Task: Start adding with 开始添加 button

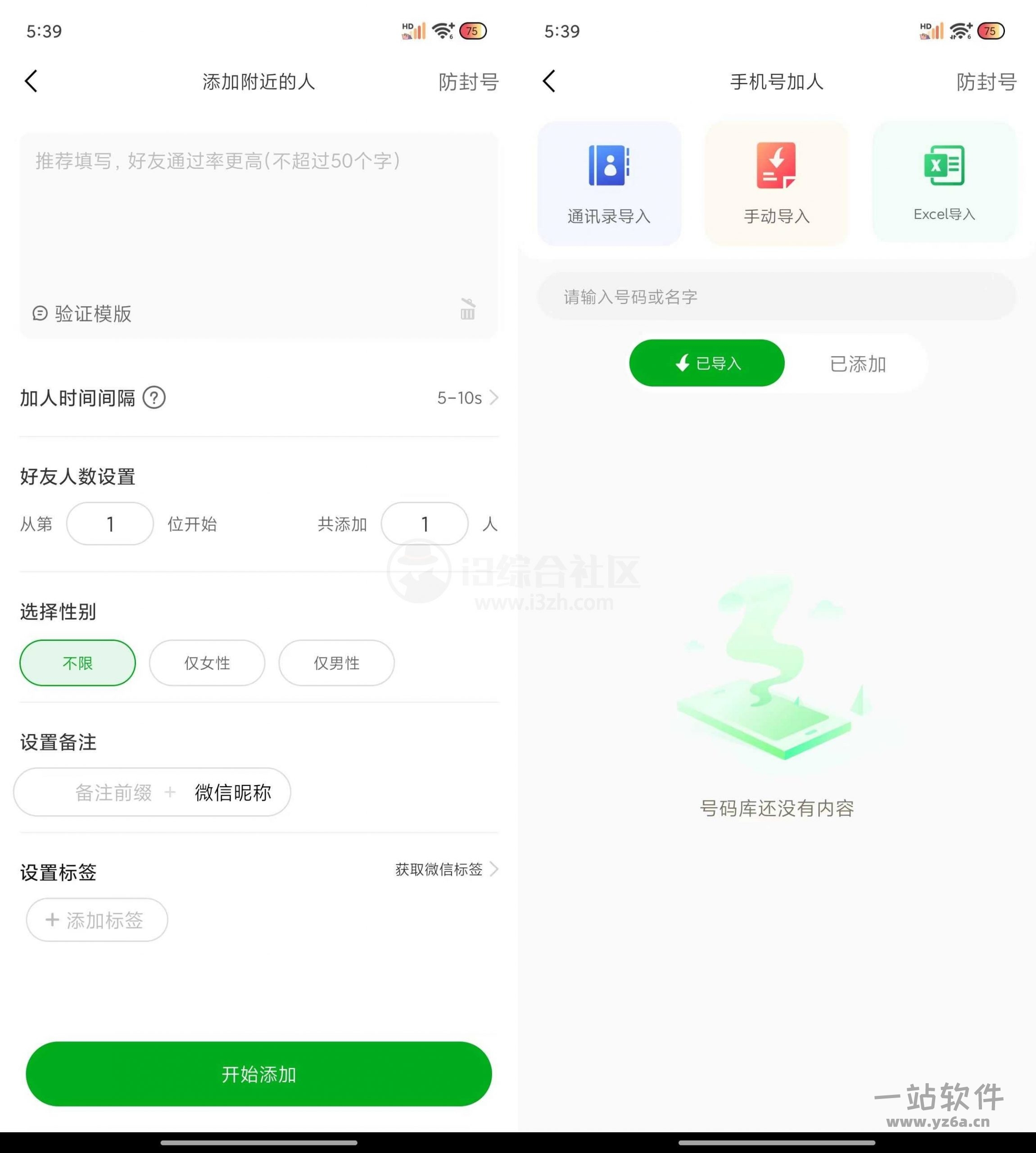Action: (259, 1074)
